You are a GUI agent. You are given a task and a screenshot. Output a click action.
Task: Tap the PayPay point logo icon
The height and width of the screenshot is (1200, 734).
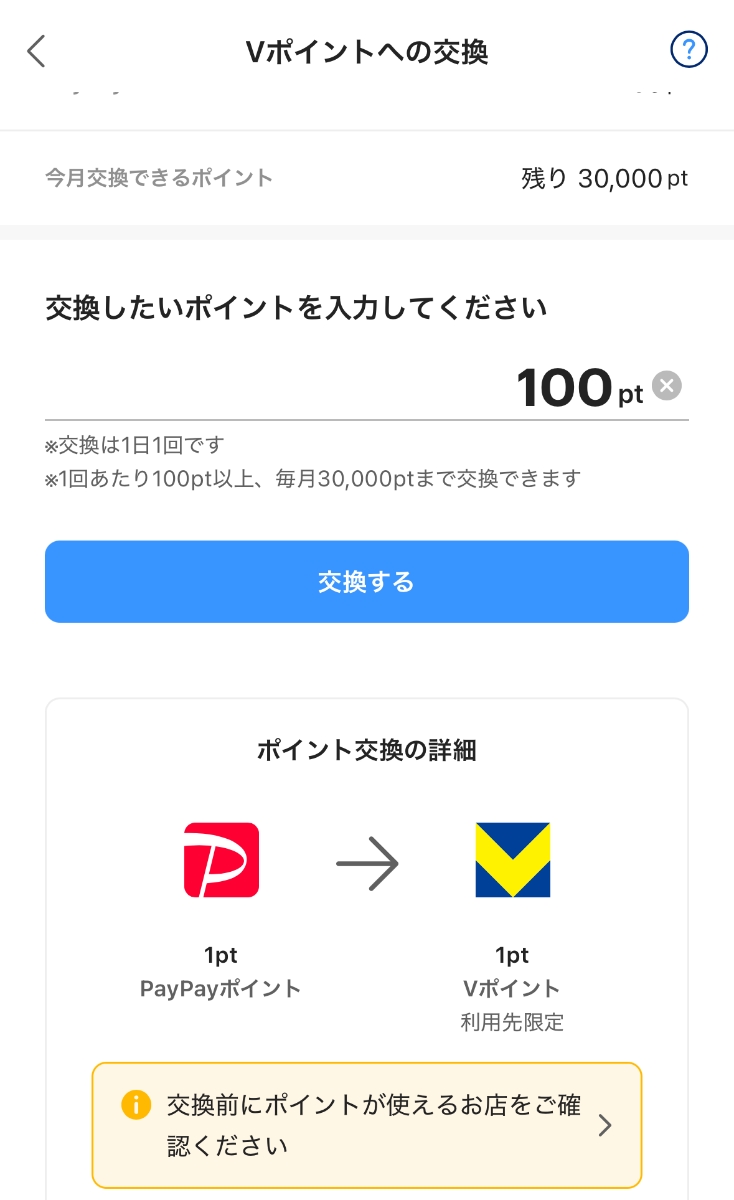pyautogui.click(x=221, y=860)
